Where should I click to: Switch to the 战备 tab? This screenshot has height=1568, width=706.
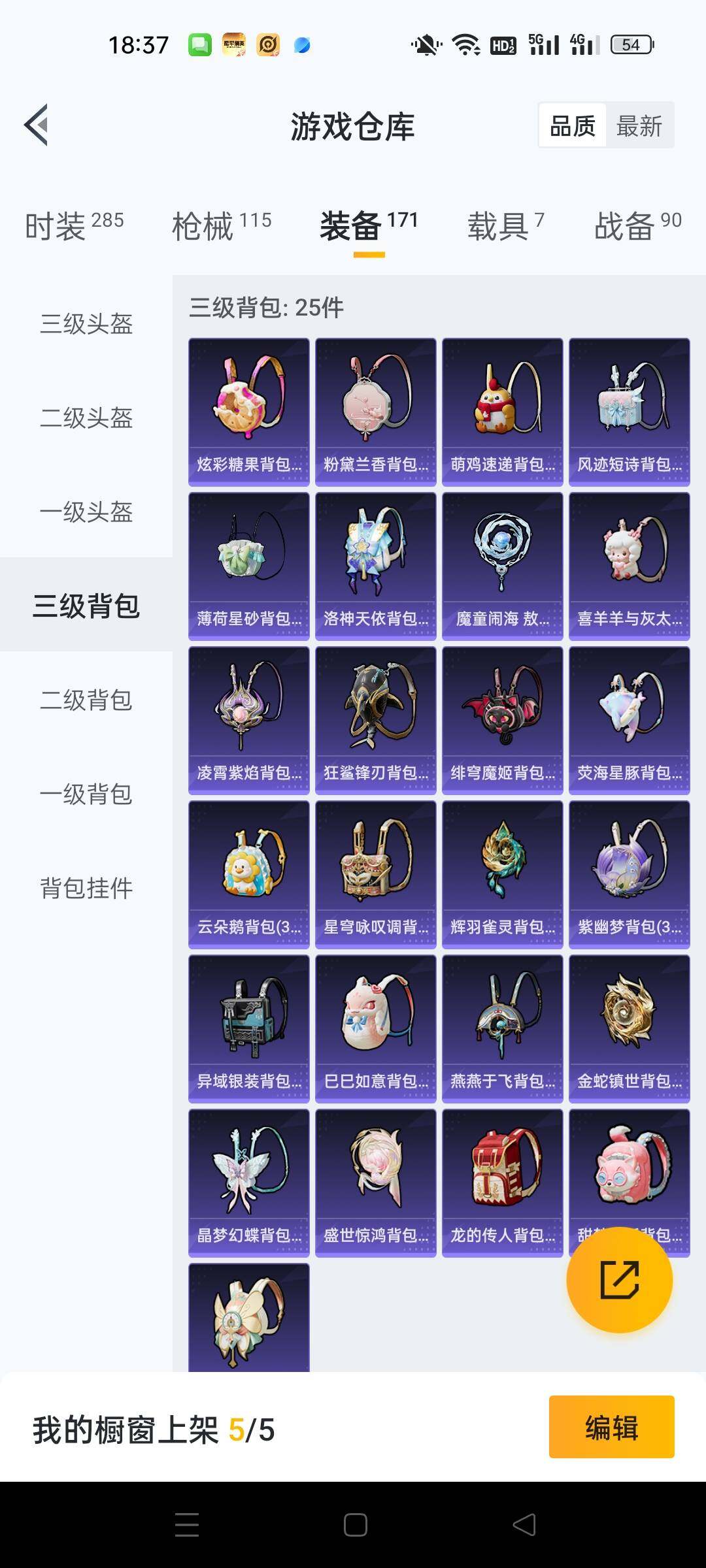(637, 226)
